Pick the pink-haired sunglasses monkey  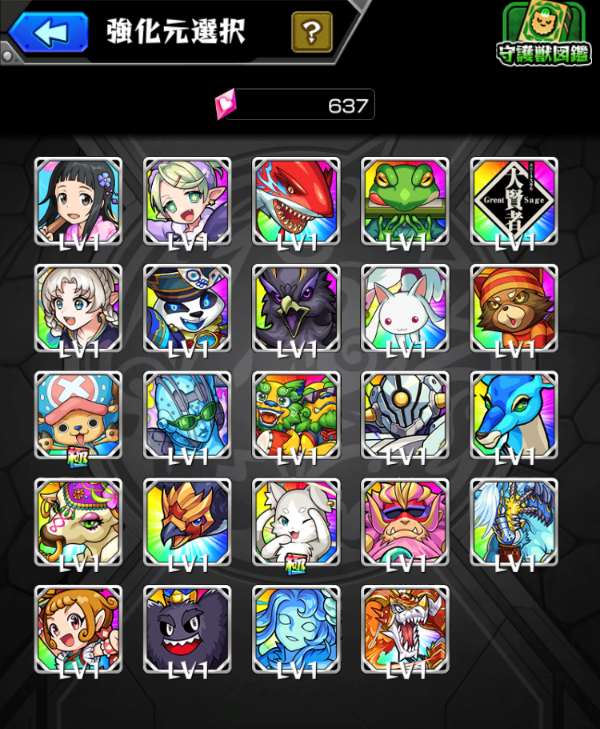tap(405, 522)
